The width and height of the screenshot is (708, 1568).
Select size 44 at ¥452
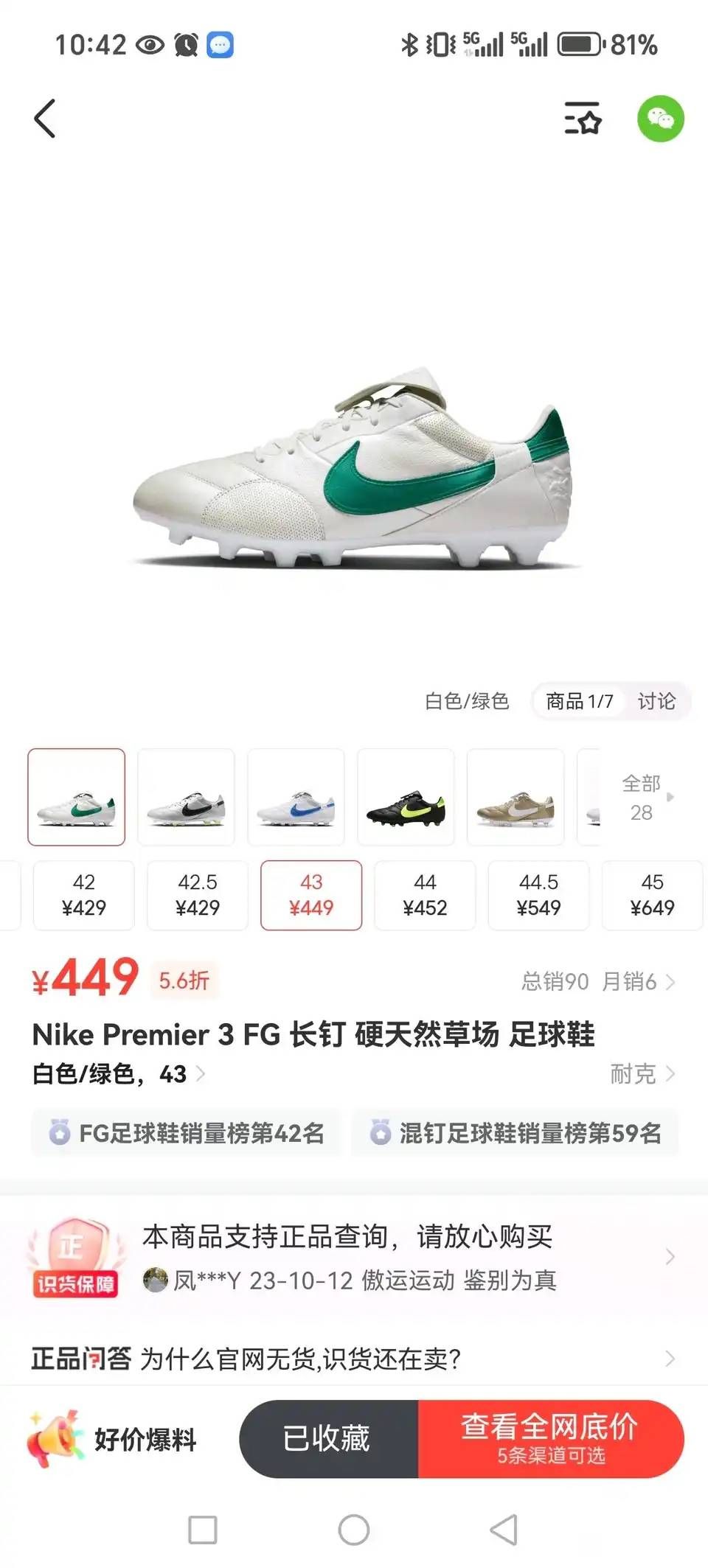tap(425, 895)
